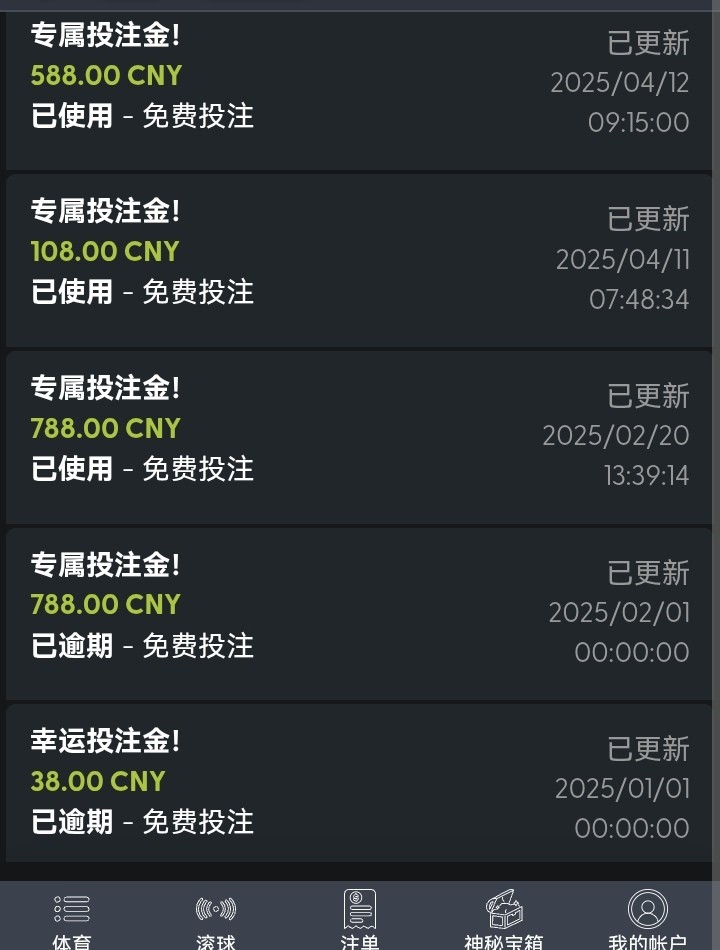Tap the expired 788.00 CNY record from 2025/02/01
This screenshot has height=950, width=720.
point(360,613)
